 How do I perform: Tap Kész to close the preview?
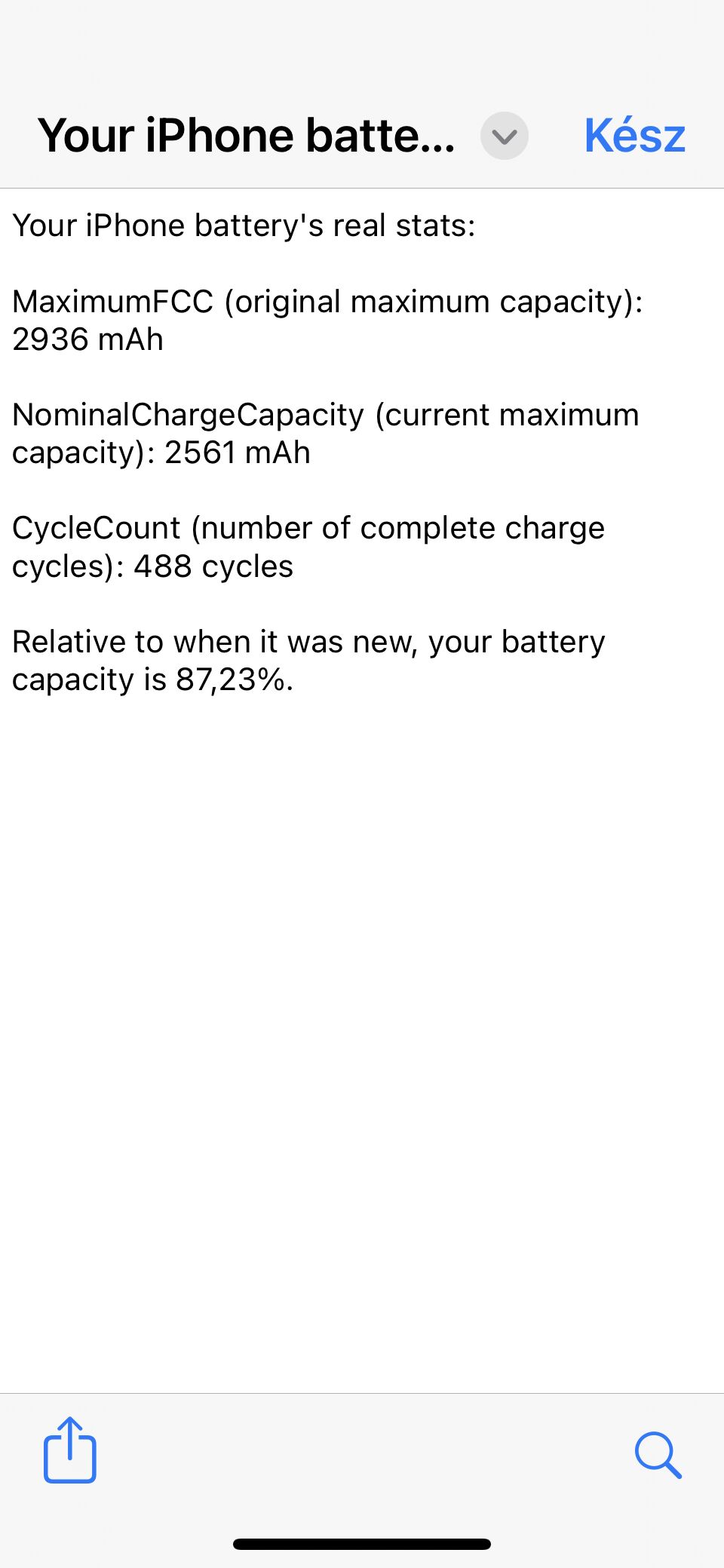tap(634, 136)
